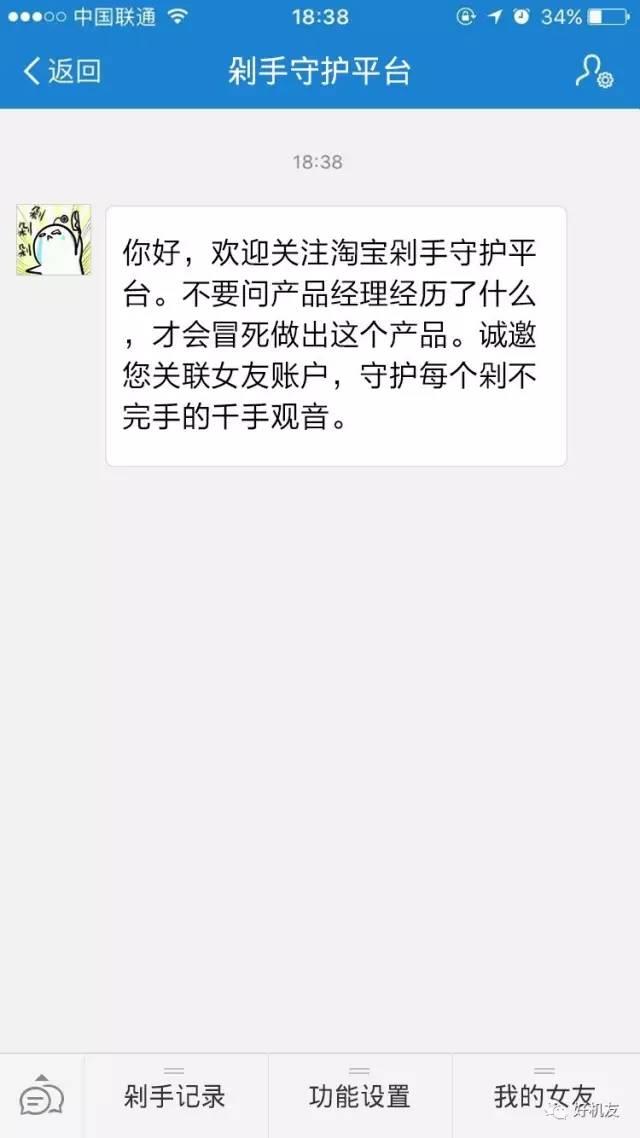Switch to keyboard input icon
The width and height of the screenshot is (640, 1138).
tap(41, 1097)
